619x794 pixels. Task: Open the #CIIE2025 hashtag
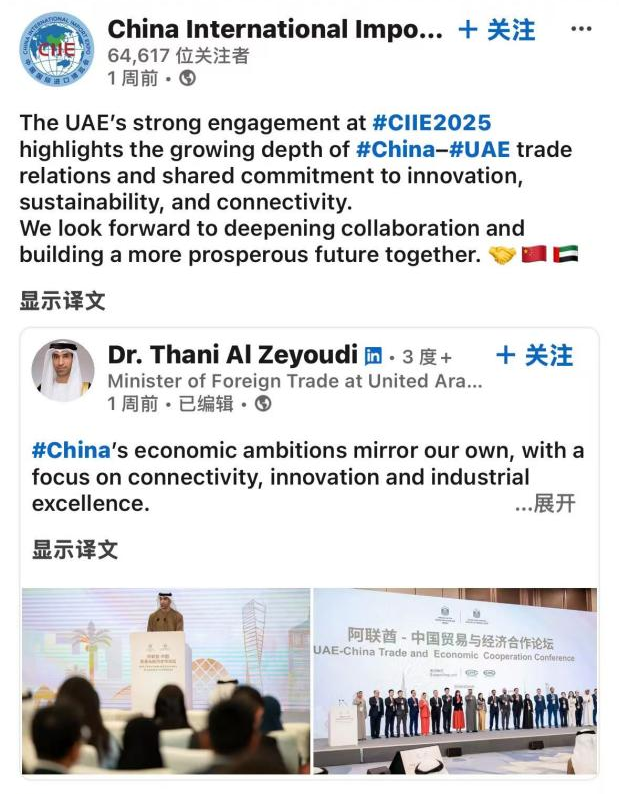tap(431, 123)
